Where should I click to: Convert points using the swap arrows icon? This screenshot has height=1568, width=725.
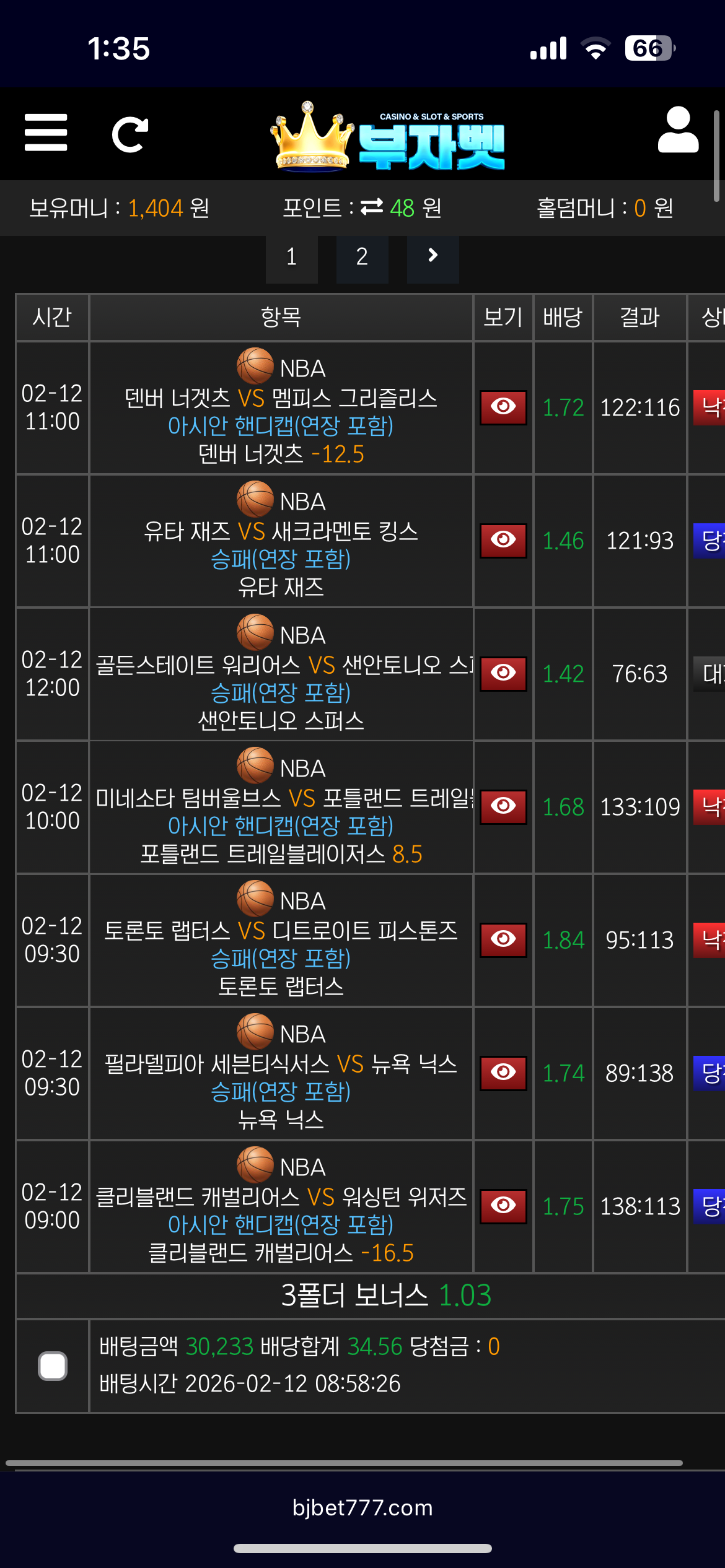point(372,207)
